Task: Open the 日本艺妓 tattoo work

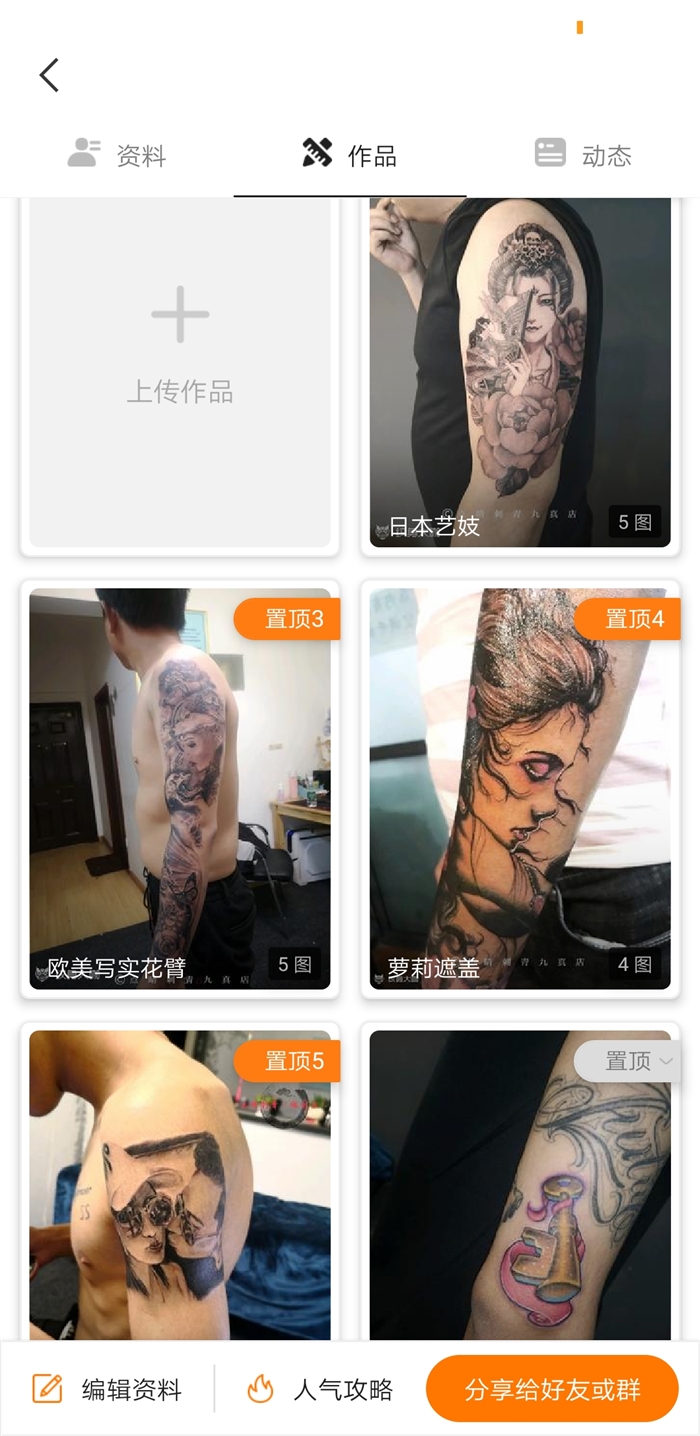Action: [520, 372]
